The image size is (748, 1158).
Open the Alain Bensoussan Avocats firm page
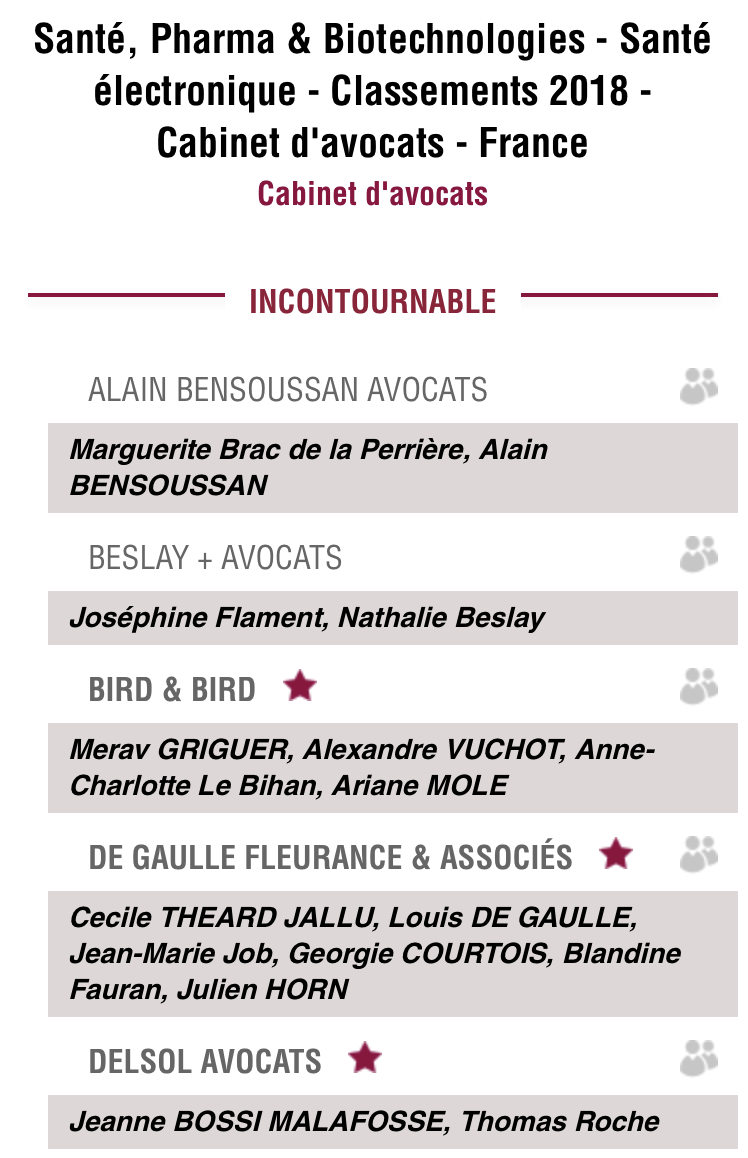[x=288, y=389]
